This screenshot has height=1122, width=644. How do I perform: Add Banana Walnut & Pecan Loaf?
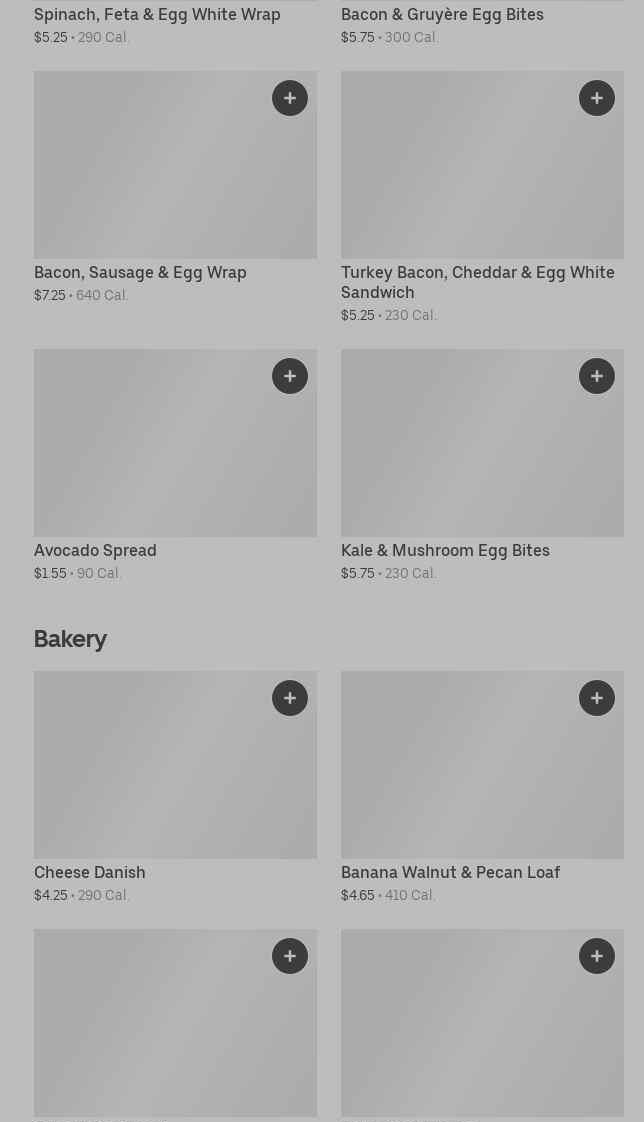(x=597, y=698)
